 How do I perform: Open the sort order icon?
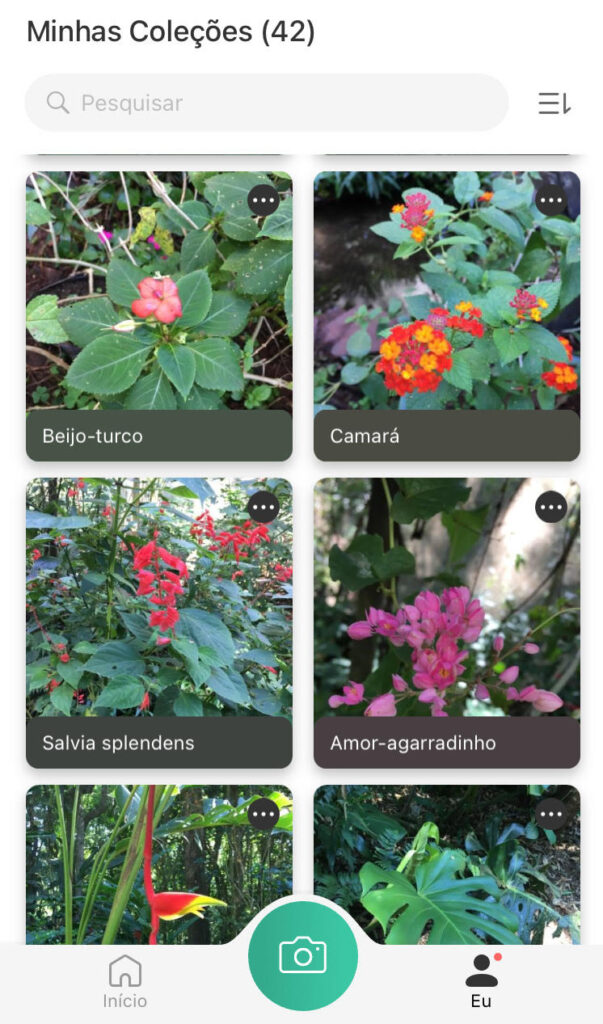[554, 103]
